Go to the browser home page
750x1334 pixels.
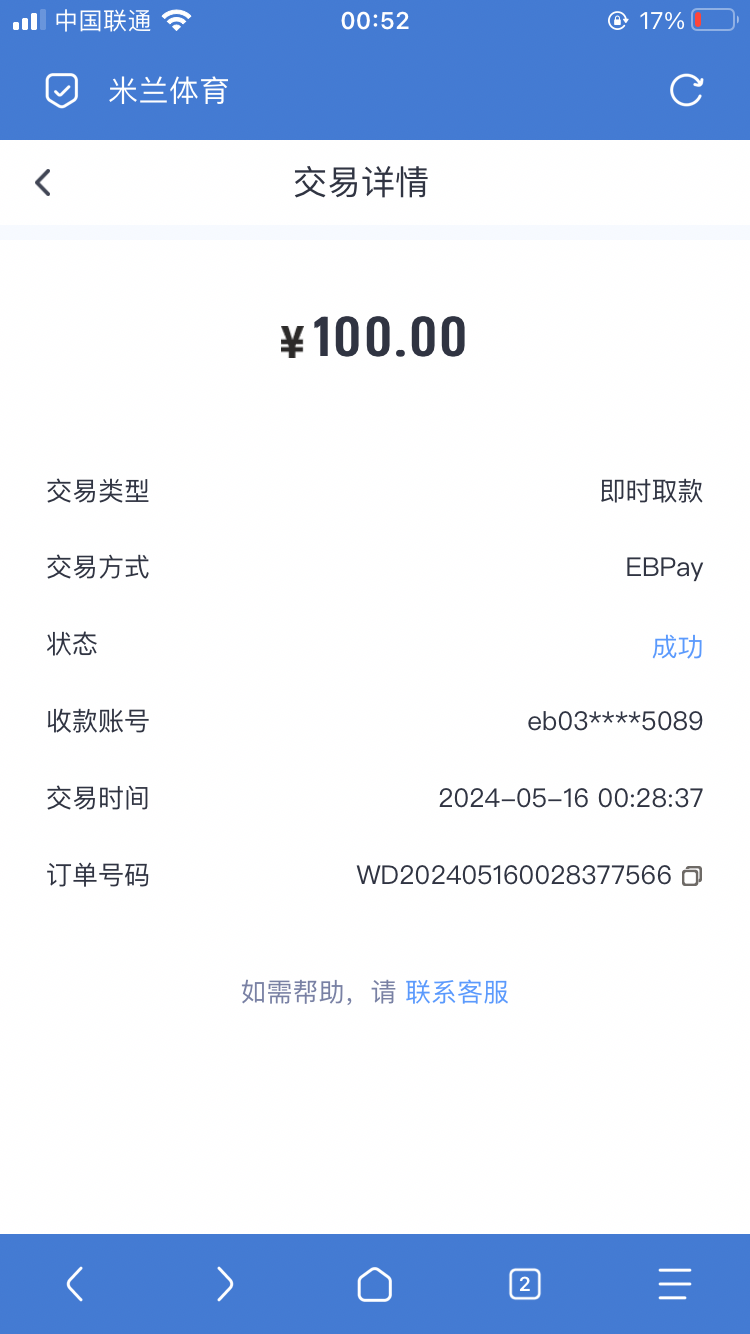pos(375,1284)
